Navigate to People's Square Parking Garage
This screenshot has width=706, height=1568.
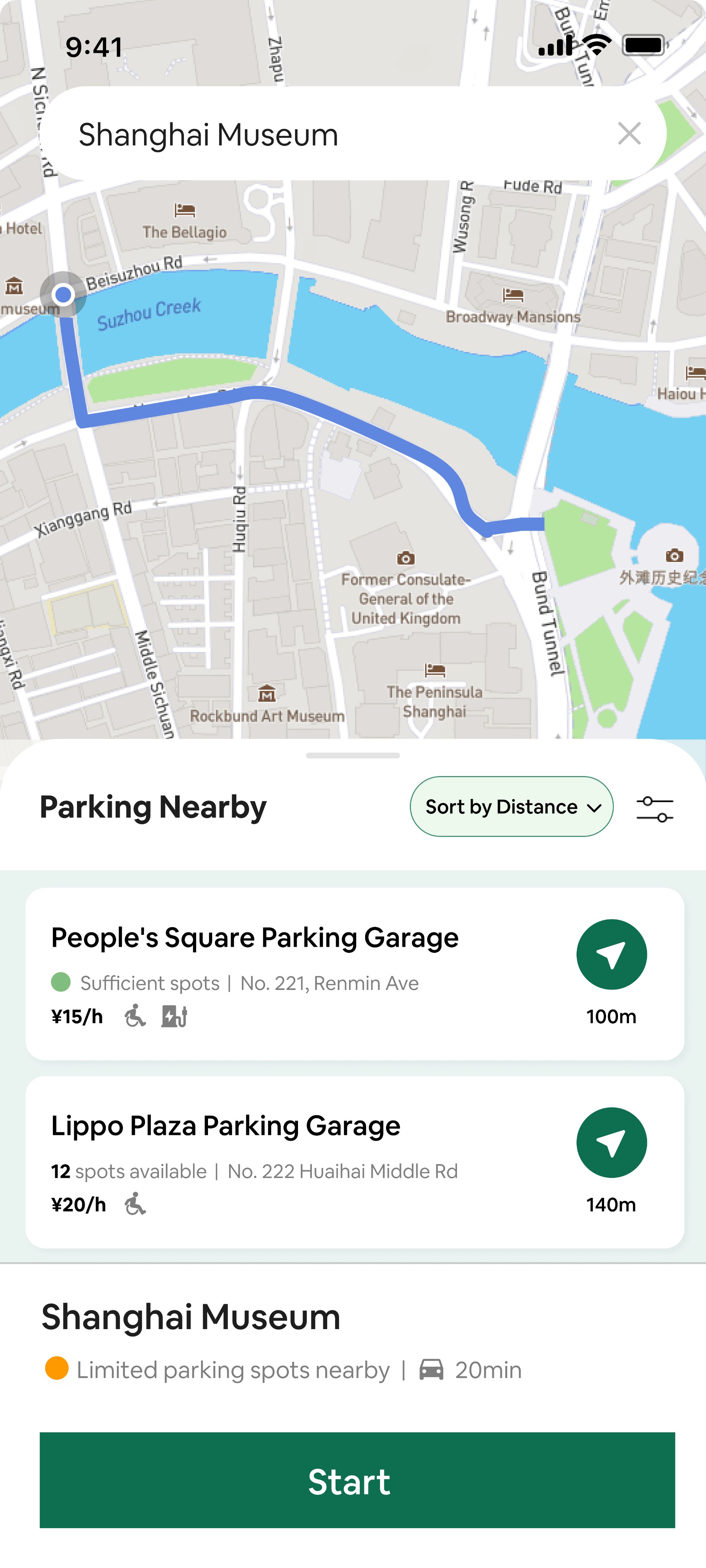(612, 954)
